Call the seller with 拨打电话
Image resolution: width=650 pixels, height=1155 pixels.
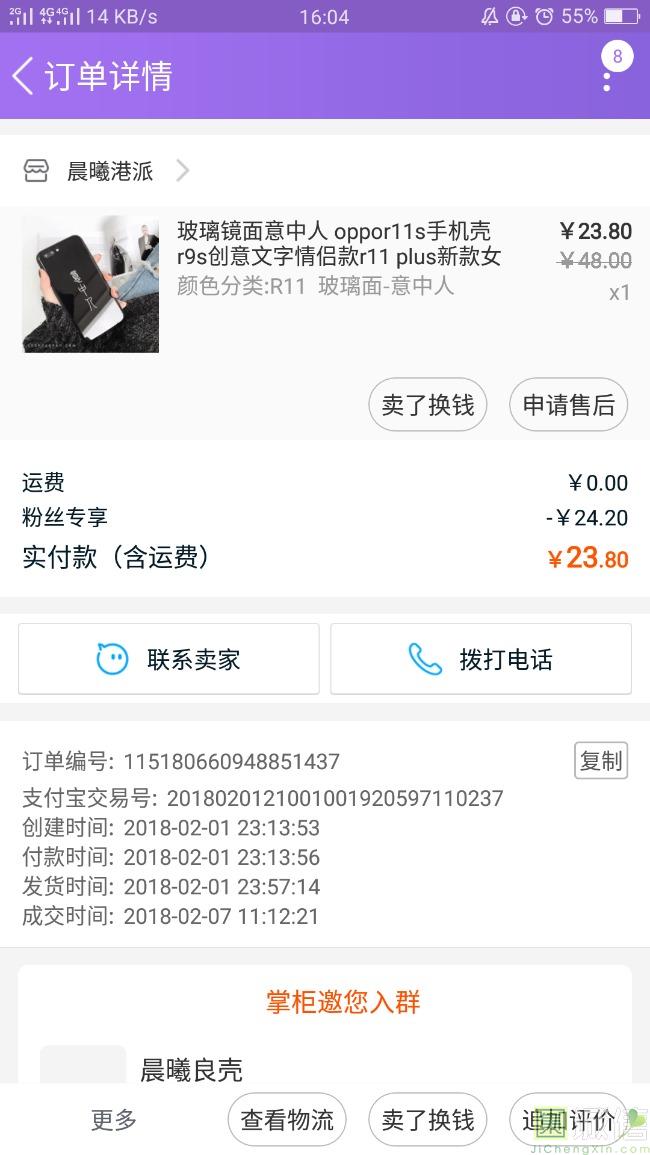(x=480, y=659)
